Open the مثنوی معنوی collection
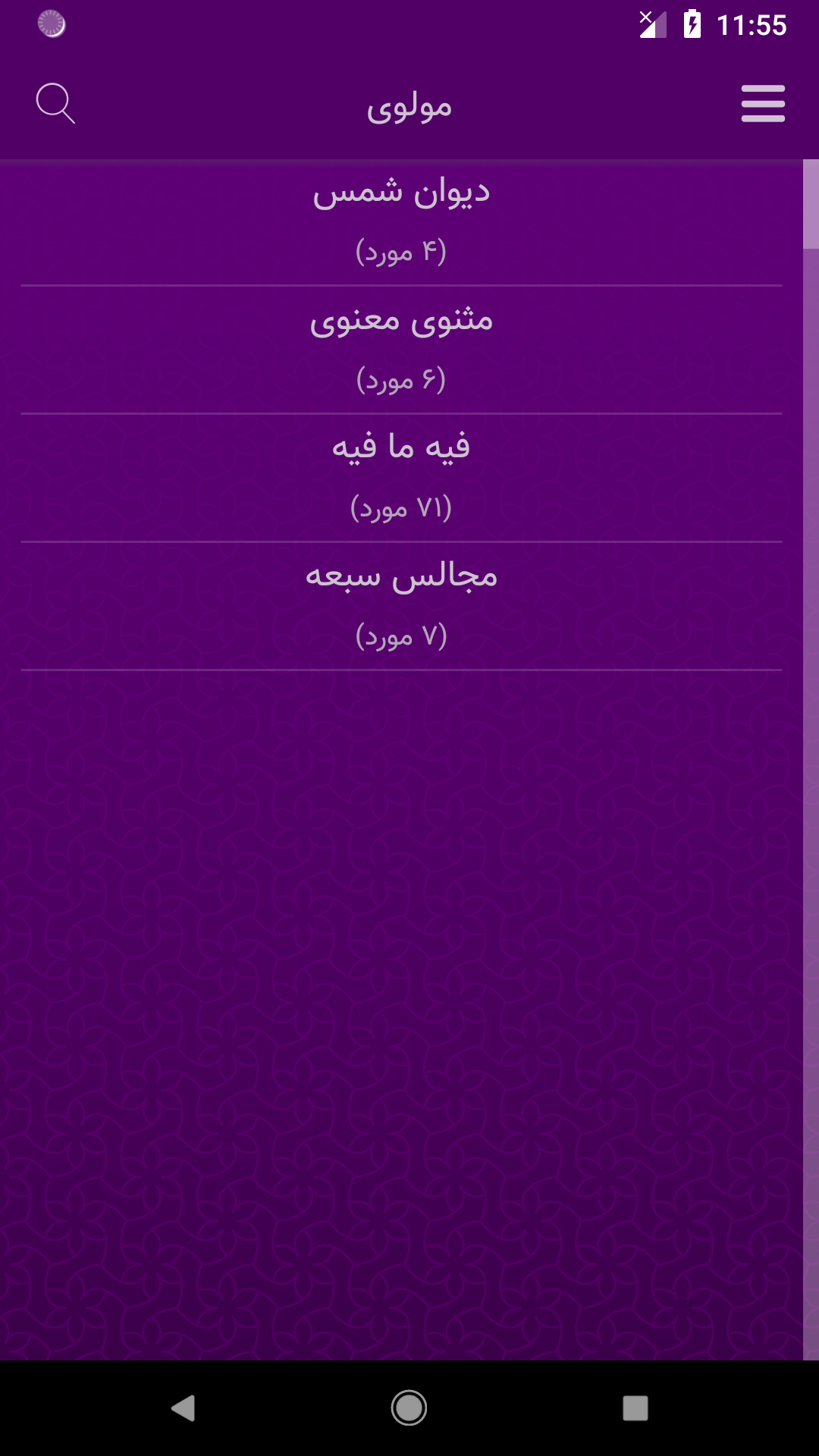Image resolution: width=819 pixels, height=1456 pixels. (x=404, y=322)
